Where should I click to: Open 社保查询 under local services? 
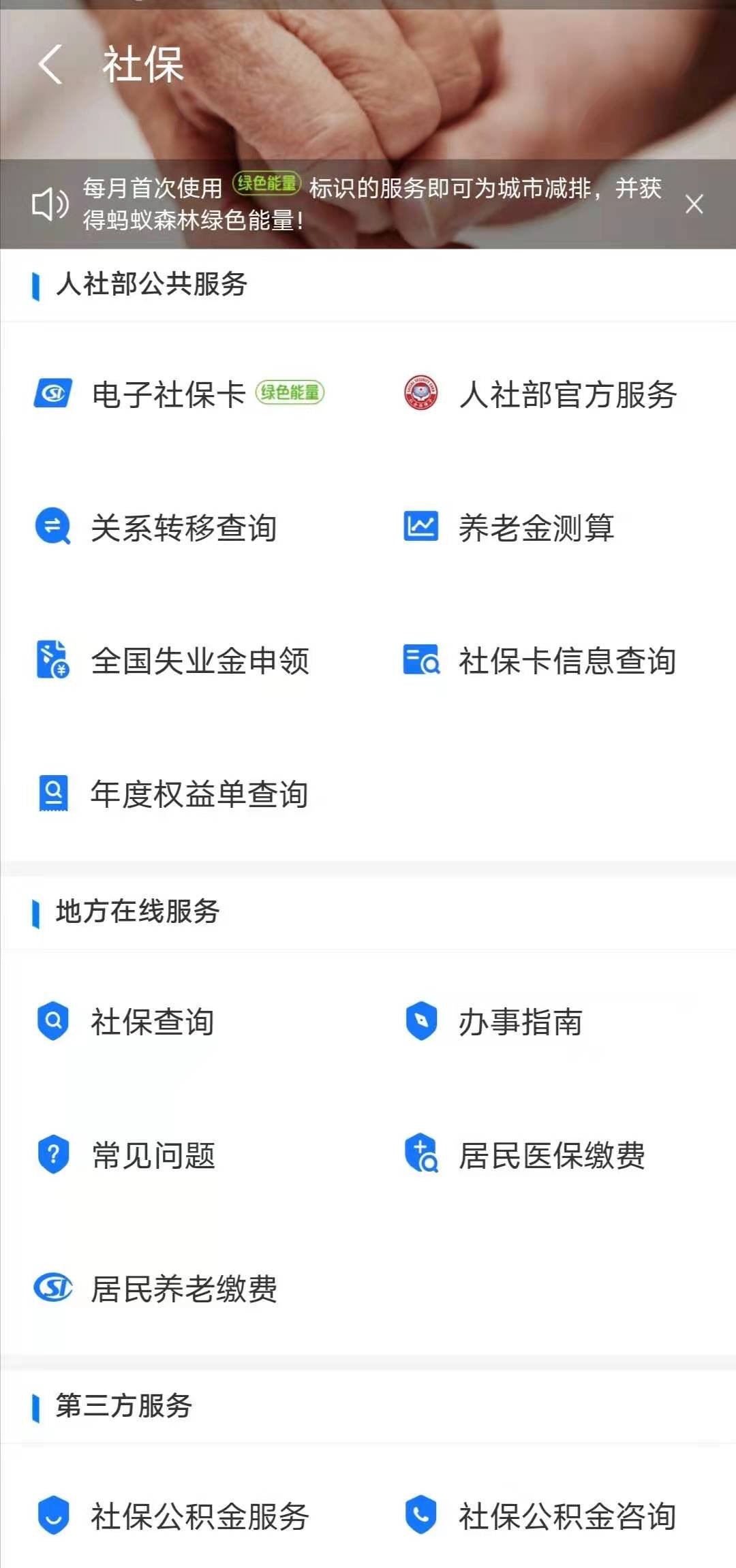point(151,1022)
